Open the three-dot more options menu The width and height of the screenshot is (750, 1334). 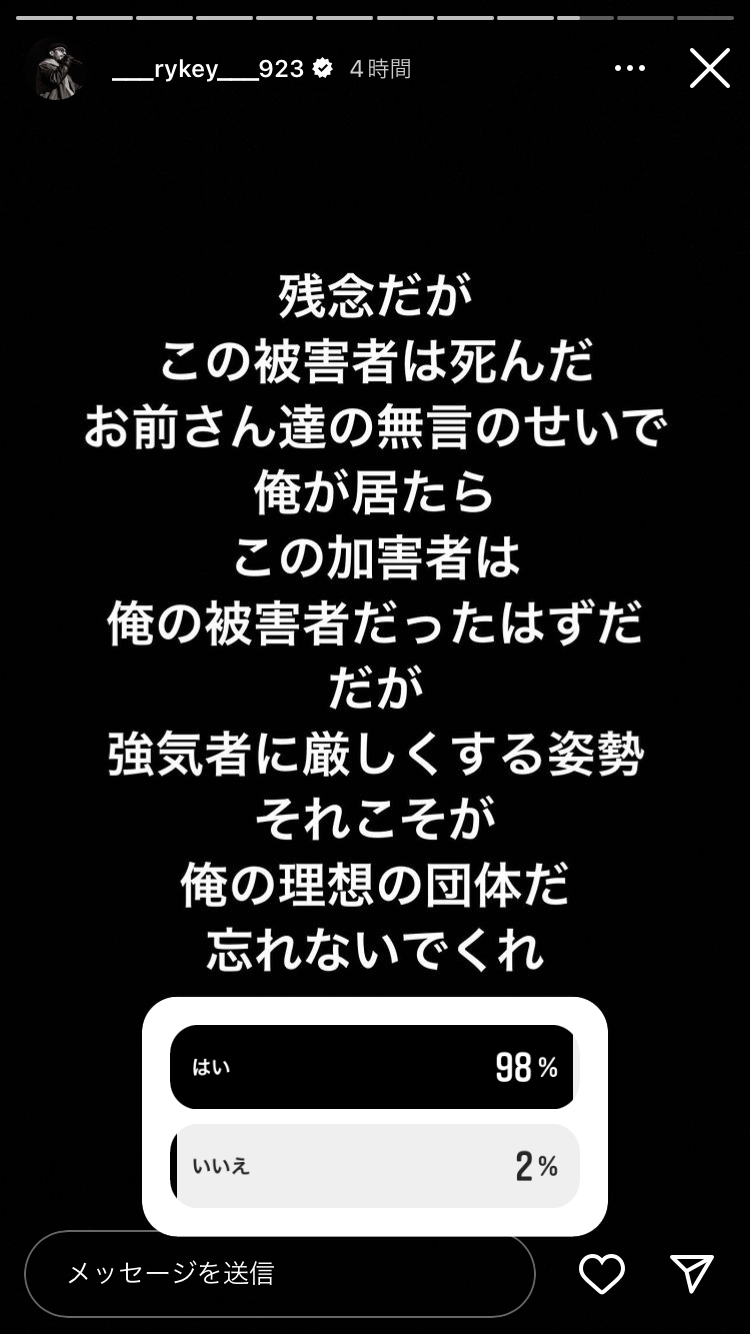click(x=630, y=68)
